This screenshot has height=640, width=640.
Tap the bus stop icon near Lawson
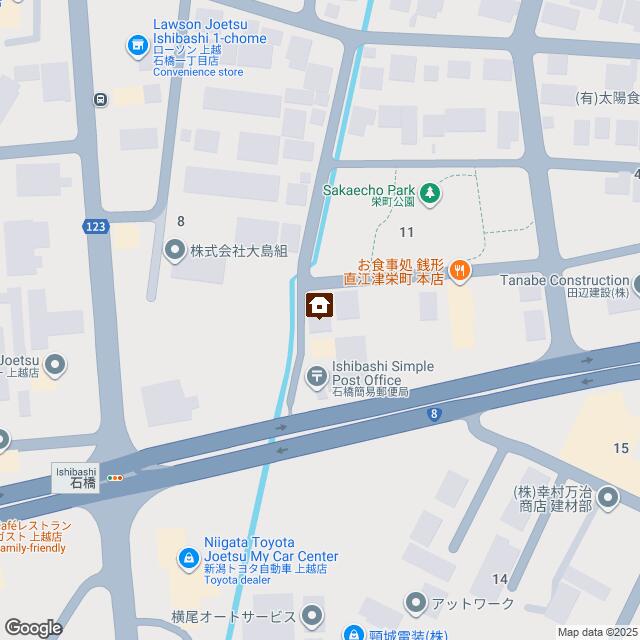coord(100,99)
